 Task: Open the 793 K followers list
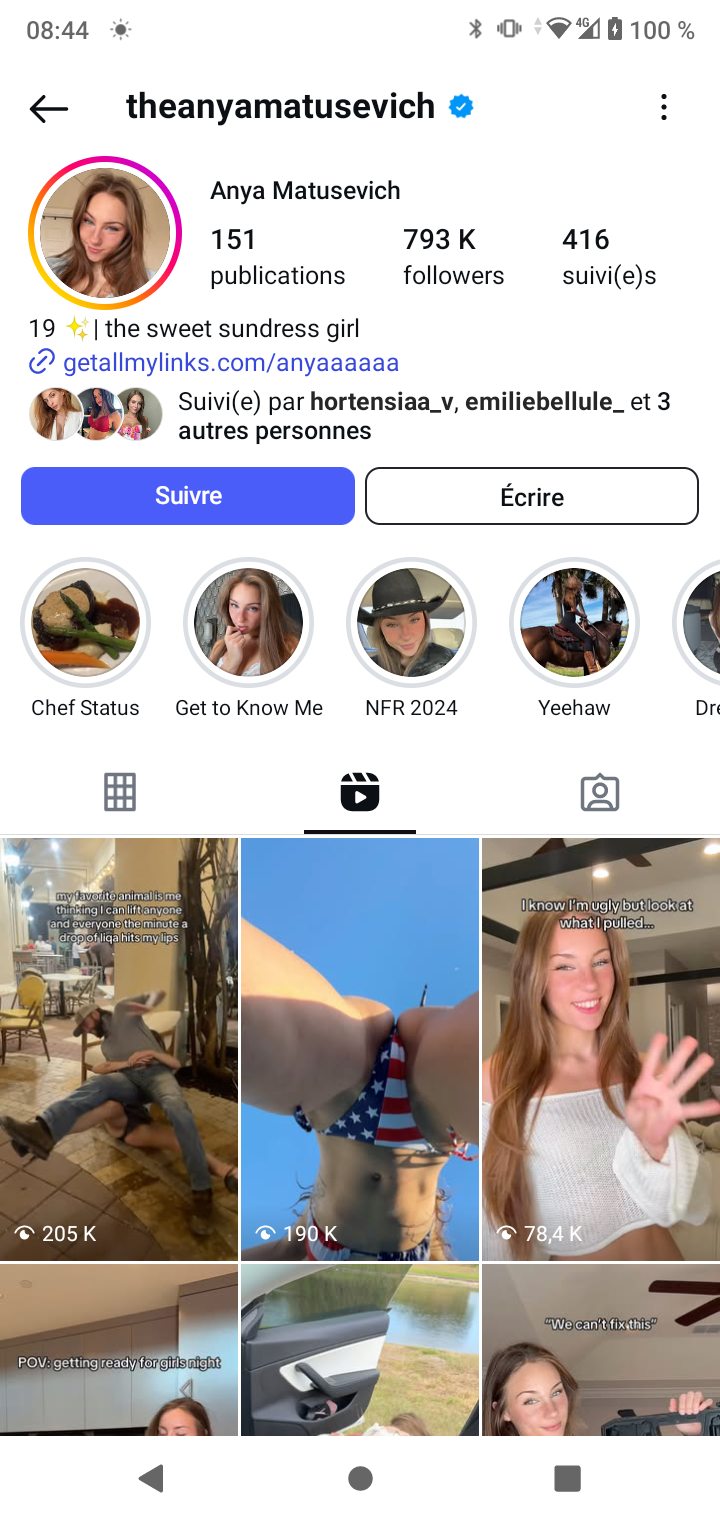pos(453,256)
